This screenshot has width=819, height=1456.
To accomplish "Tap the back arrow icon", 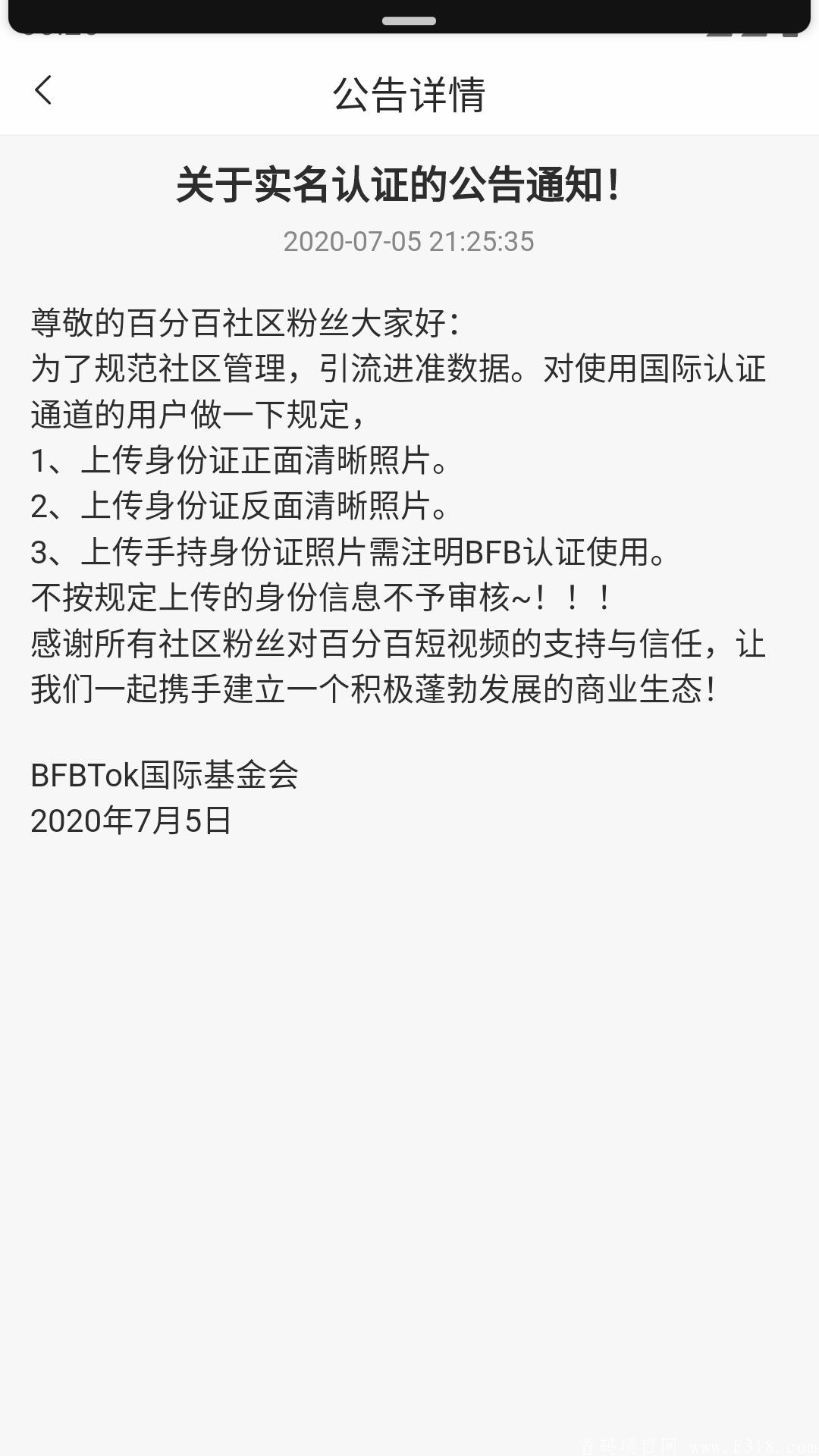I will pos(43,91).
